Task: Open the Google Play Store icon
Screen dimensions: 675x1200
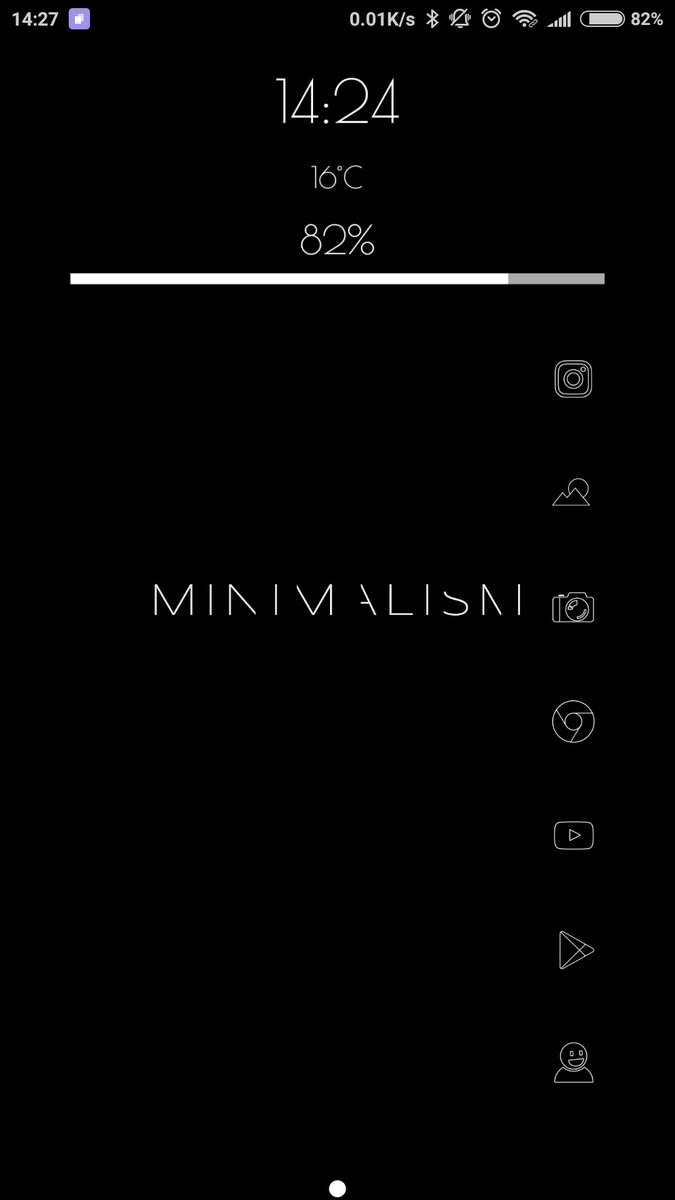Action: pyautogui.click(x=574, y=949)
